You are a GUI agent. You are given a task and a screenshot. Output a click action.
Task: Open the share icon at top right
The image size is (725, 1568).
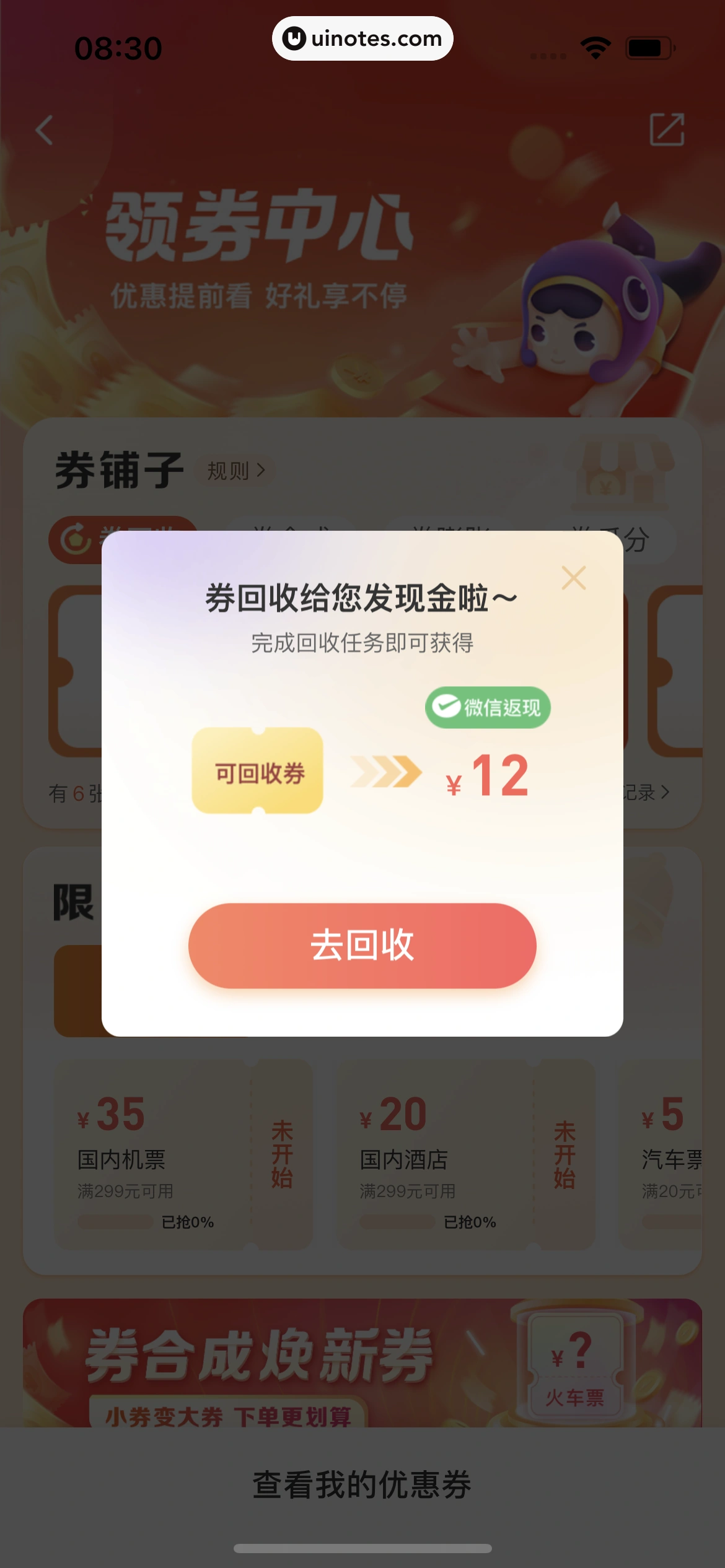(667, 129)
